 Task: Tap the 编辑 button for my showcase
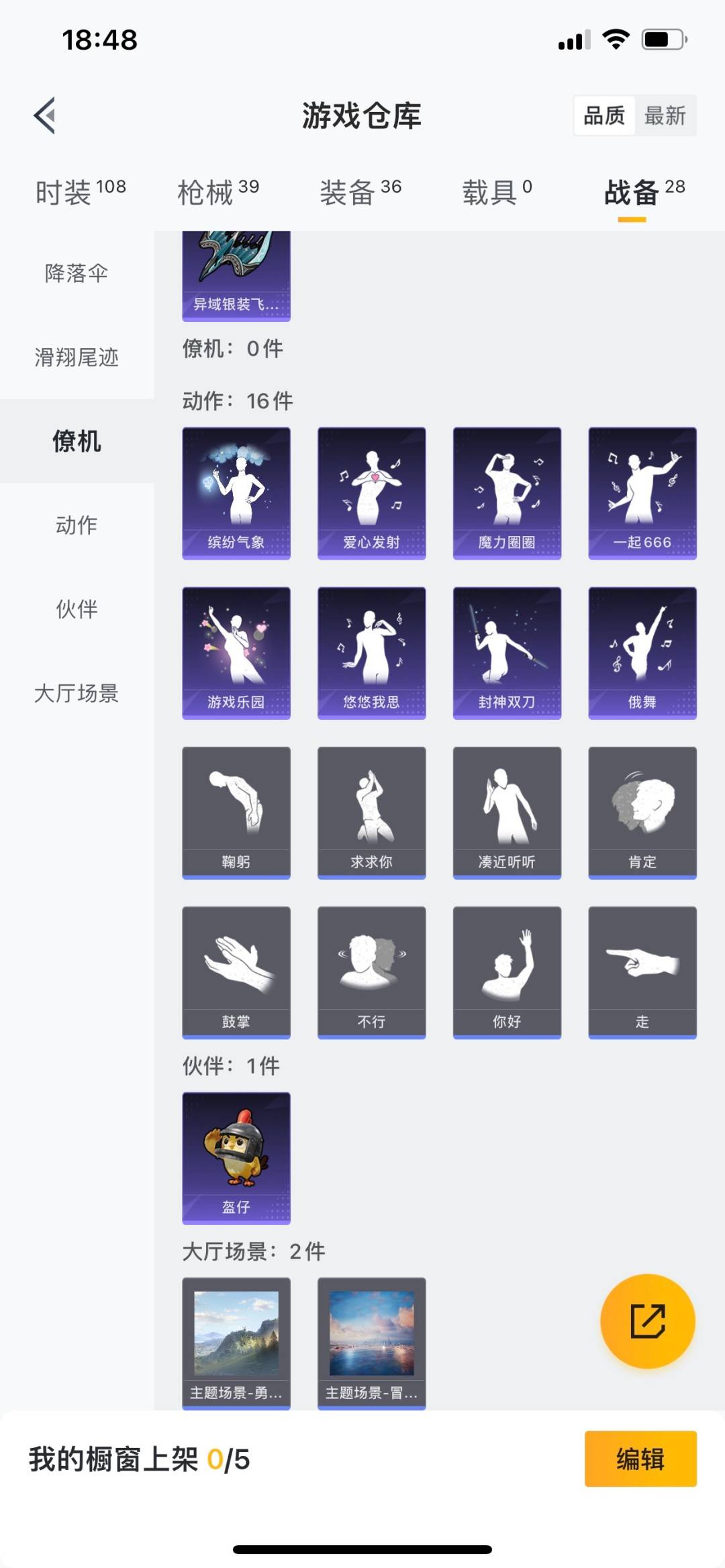pyautogui.click(x=640, y=1459)
